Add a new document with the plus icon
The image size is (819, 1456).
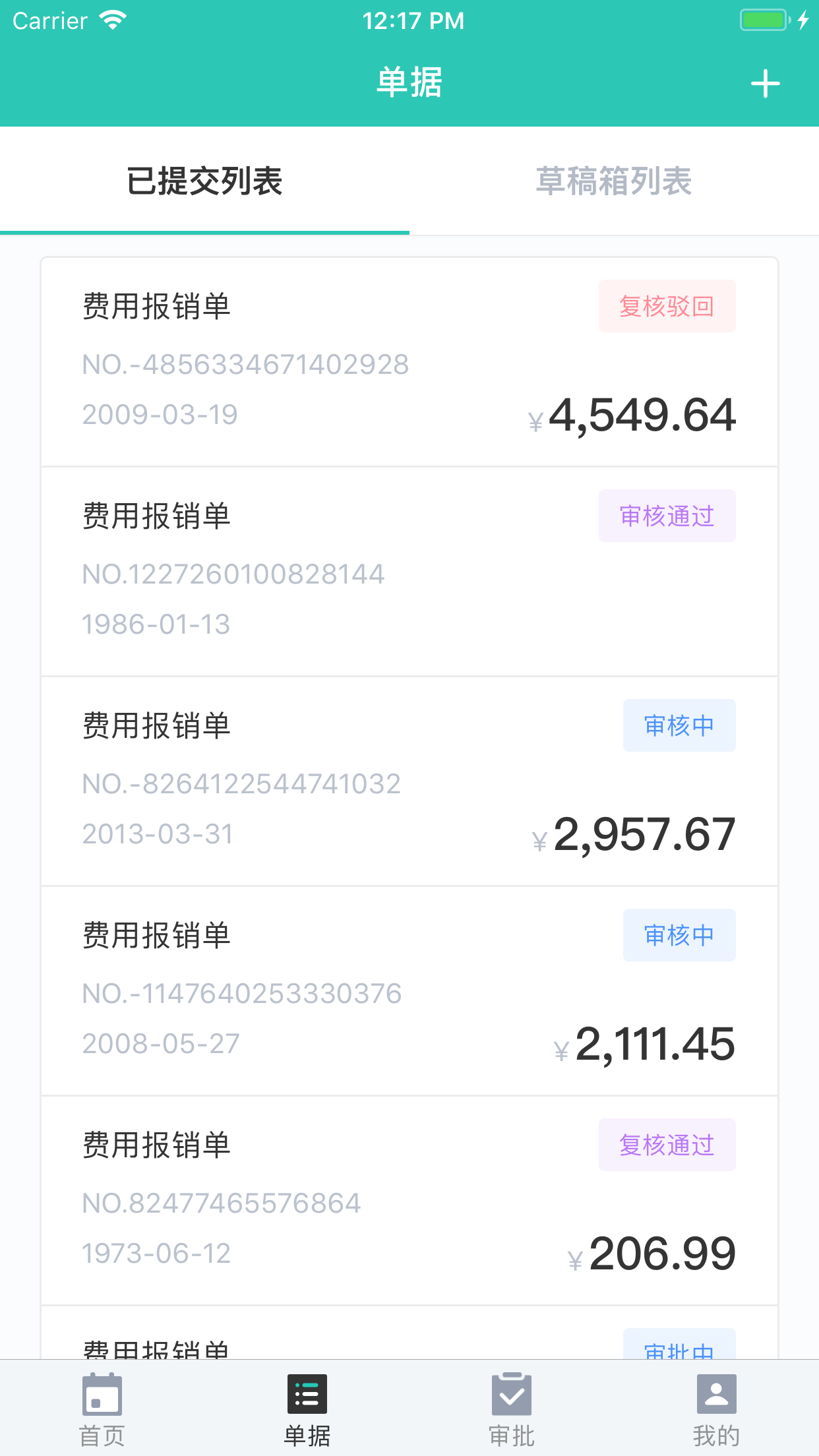(x=765, y=84)
